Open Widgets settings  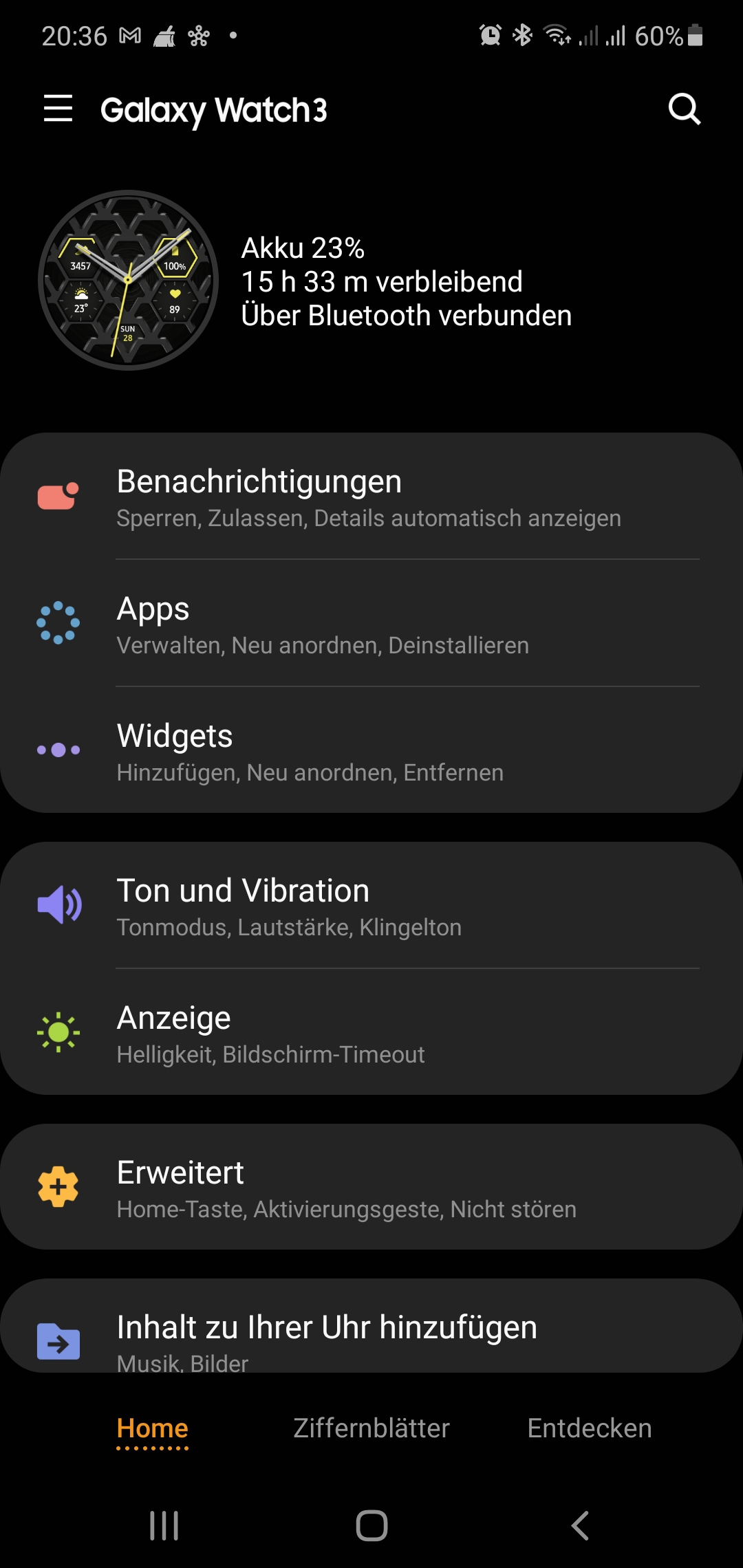click(371, 751)
